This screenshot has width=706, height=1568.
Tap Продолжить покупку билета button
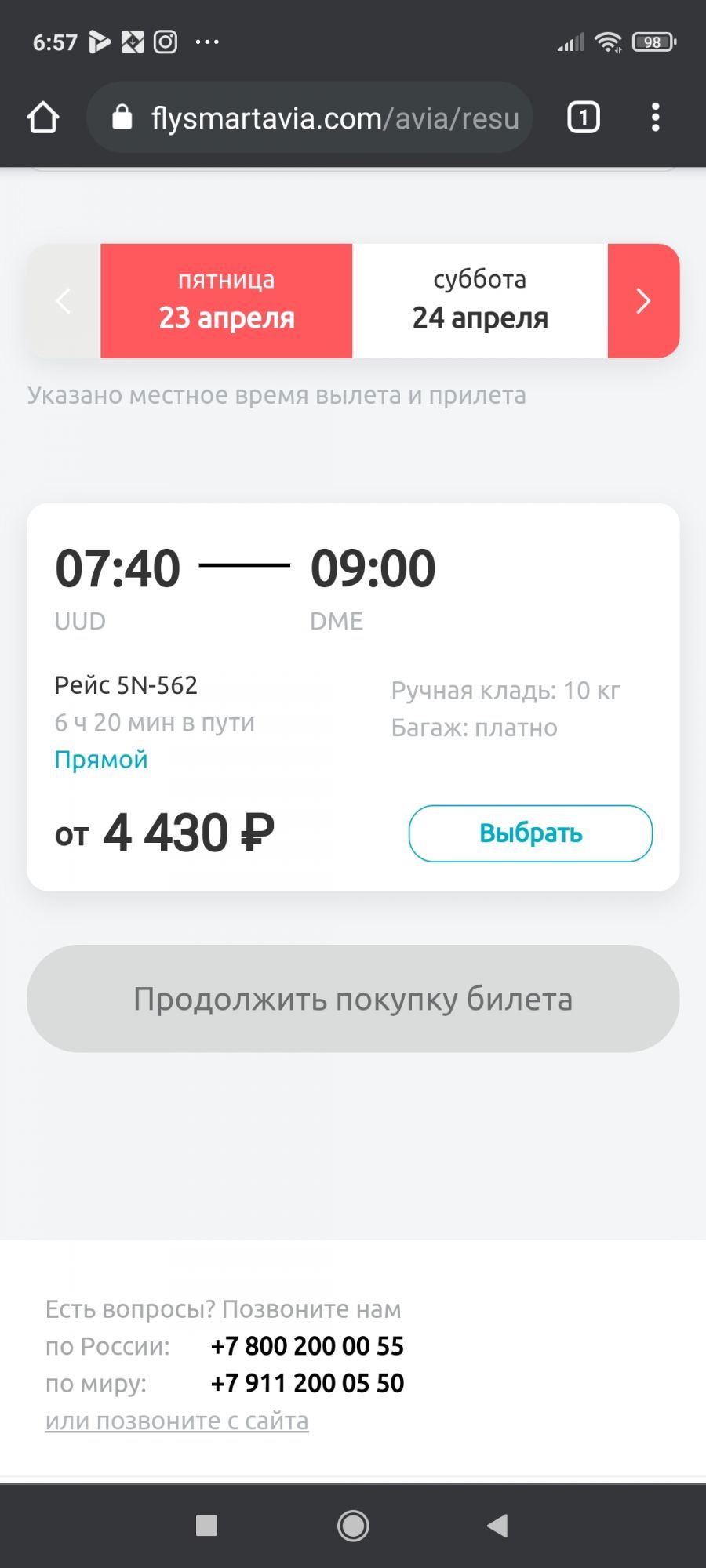(x=353, y=999)
